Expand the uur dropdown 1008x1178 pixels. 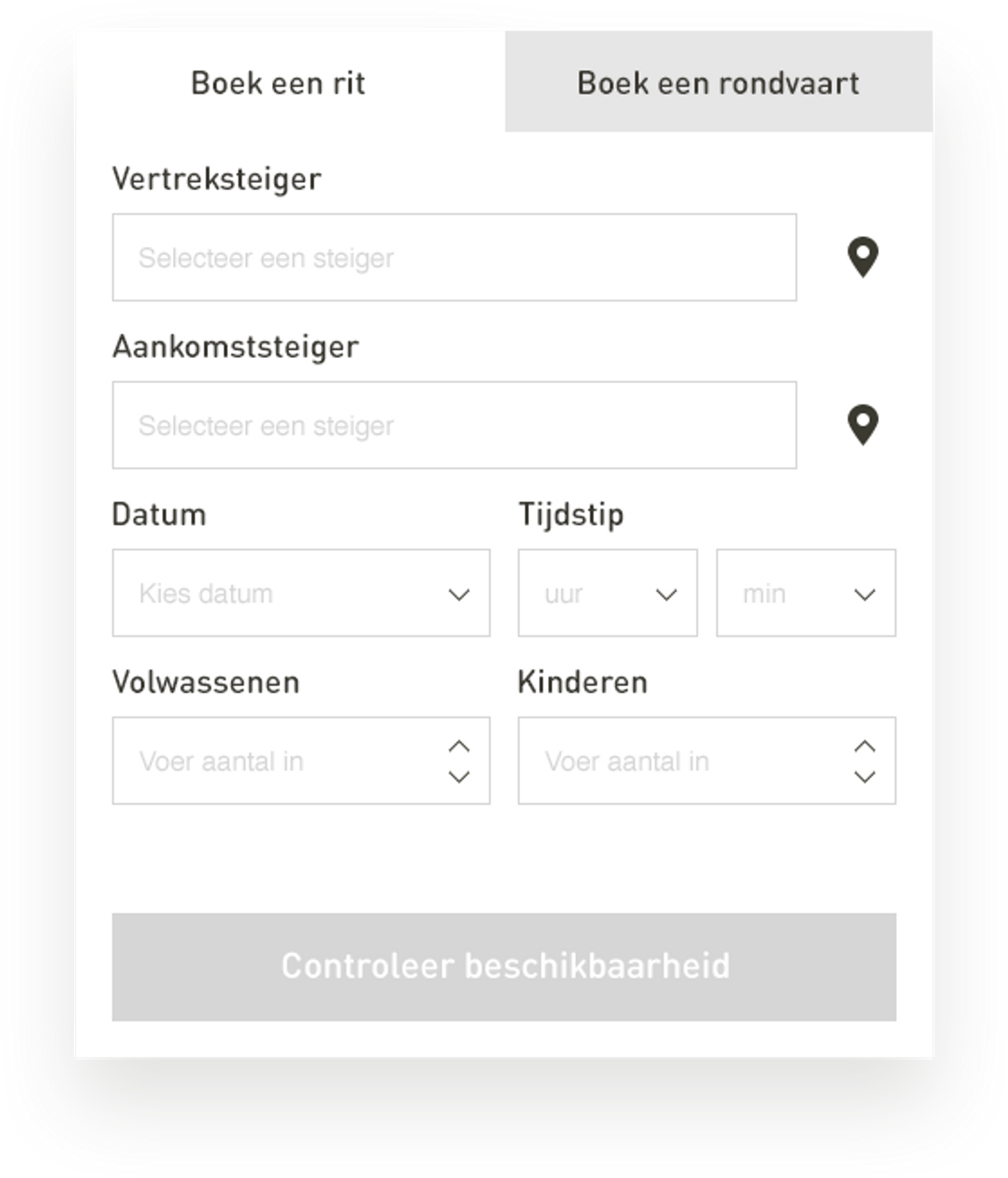click(x=607, y=593)
